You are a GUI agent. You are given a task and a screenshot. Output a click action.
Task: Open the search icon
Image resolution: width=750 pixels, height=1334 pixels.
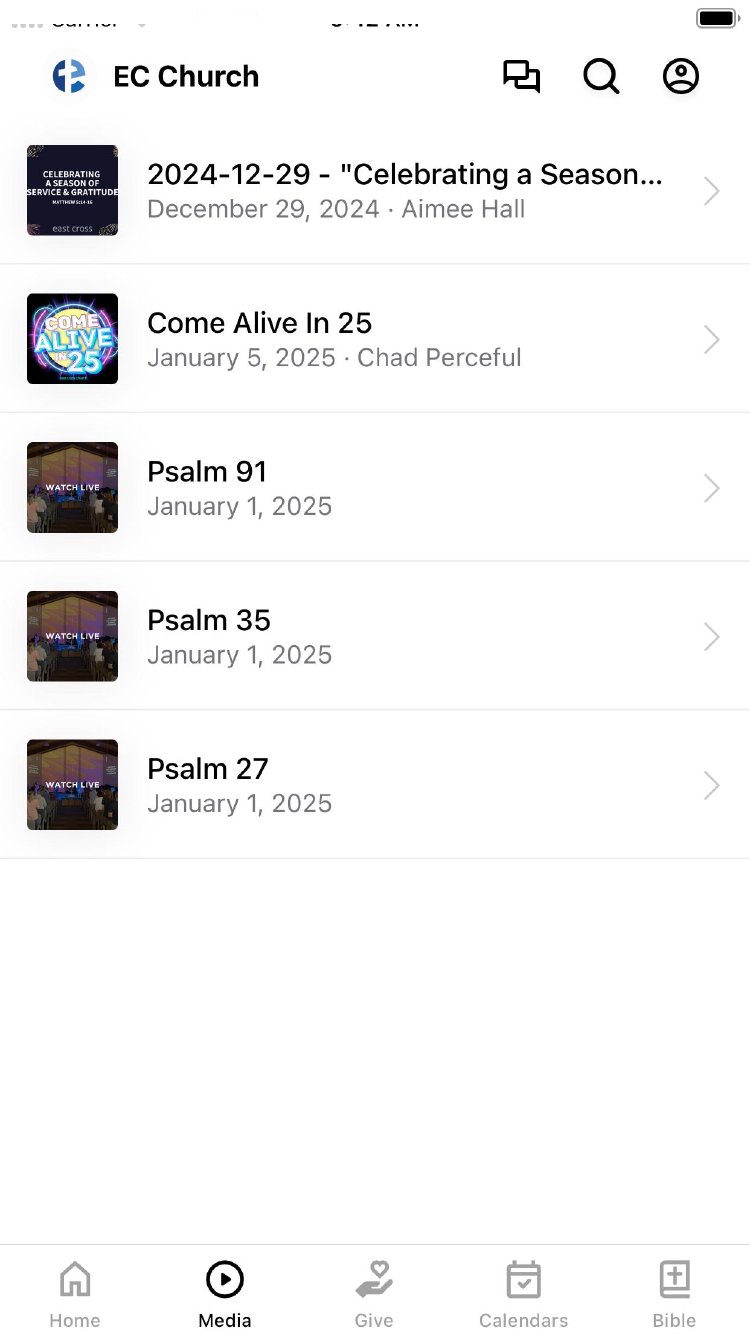(601, 77)
